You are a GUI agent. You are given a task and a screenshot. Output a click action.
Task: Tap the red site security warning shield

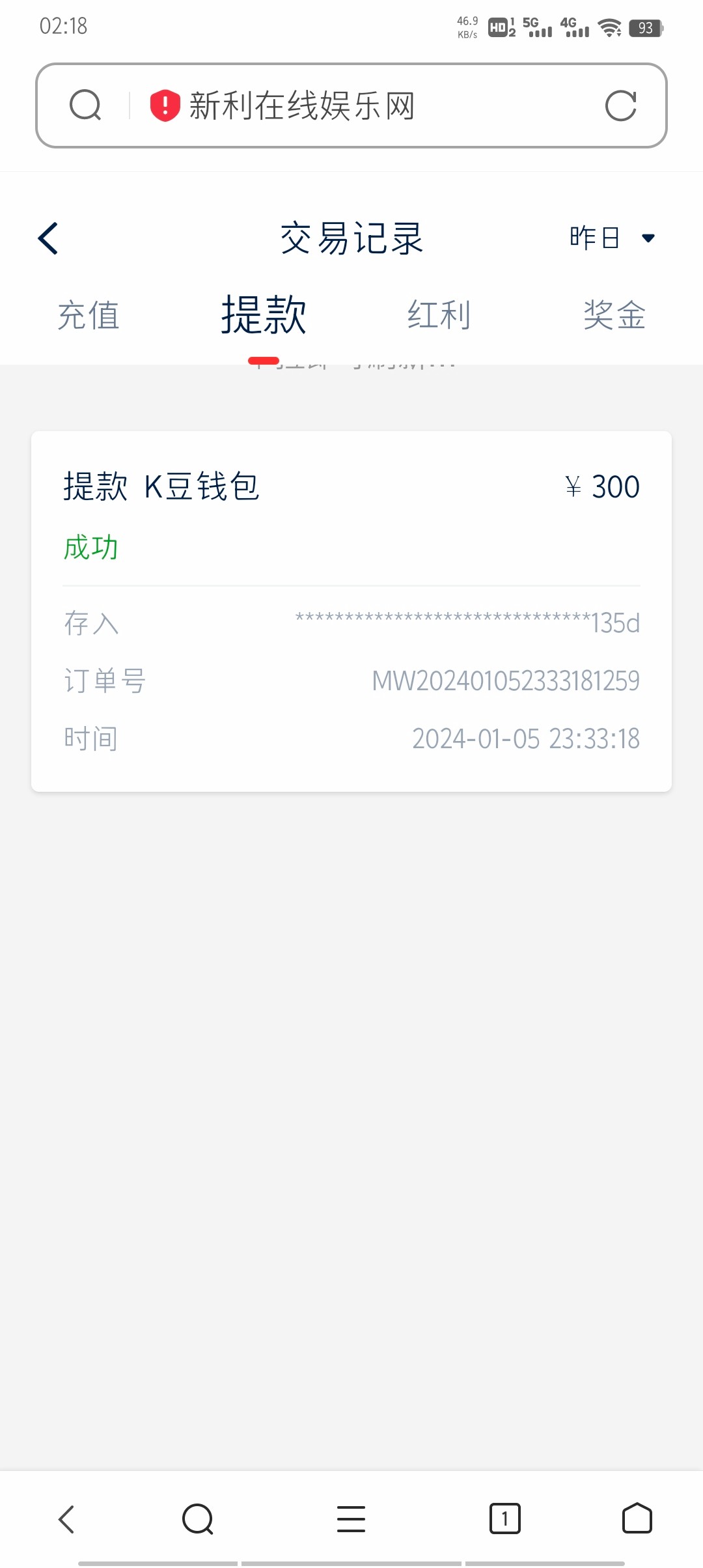tap(165, 105)
